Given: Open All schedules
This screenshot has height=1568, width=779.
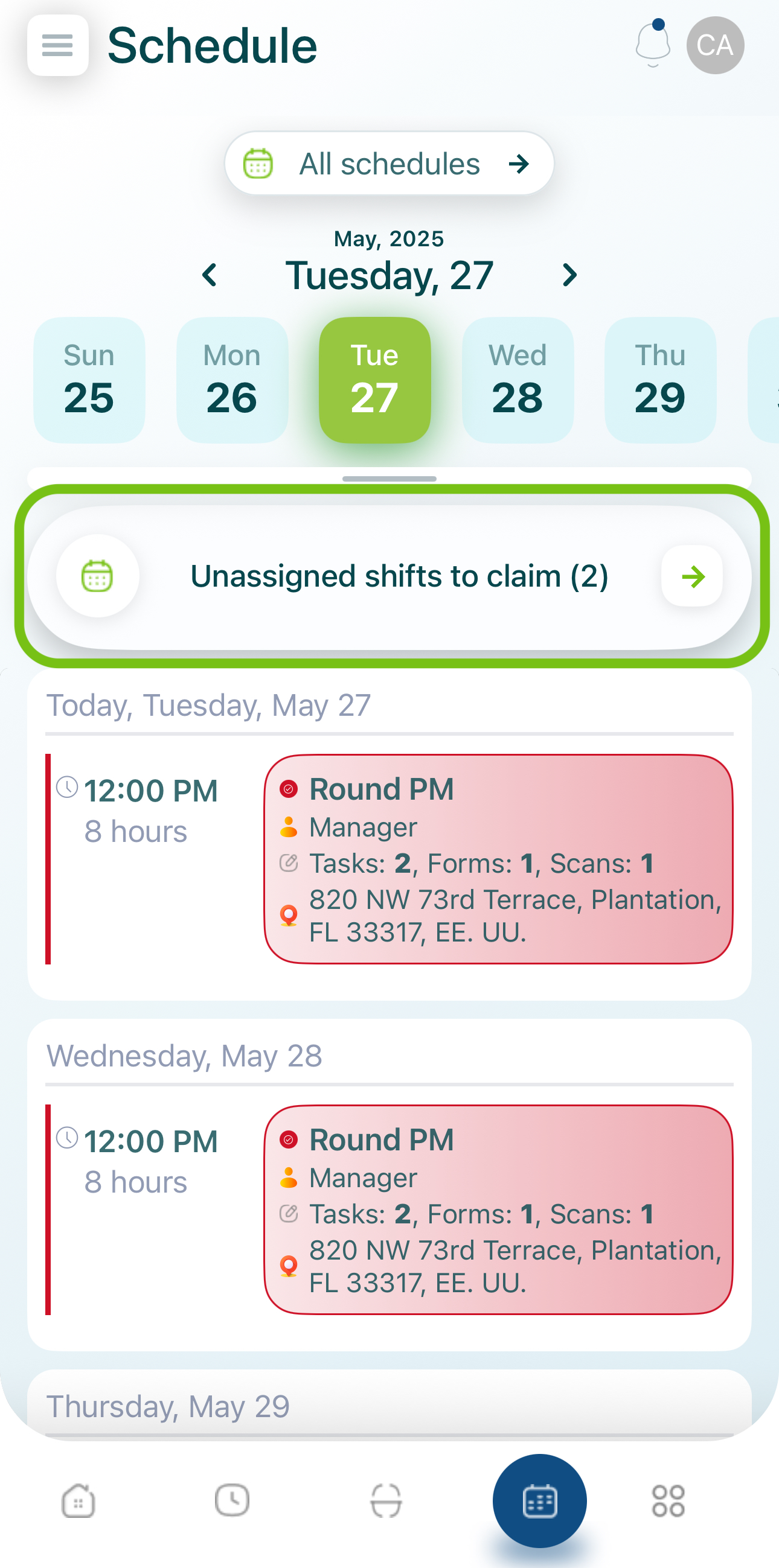Looking at the screenshot, I should point(389,164).
